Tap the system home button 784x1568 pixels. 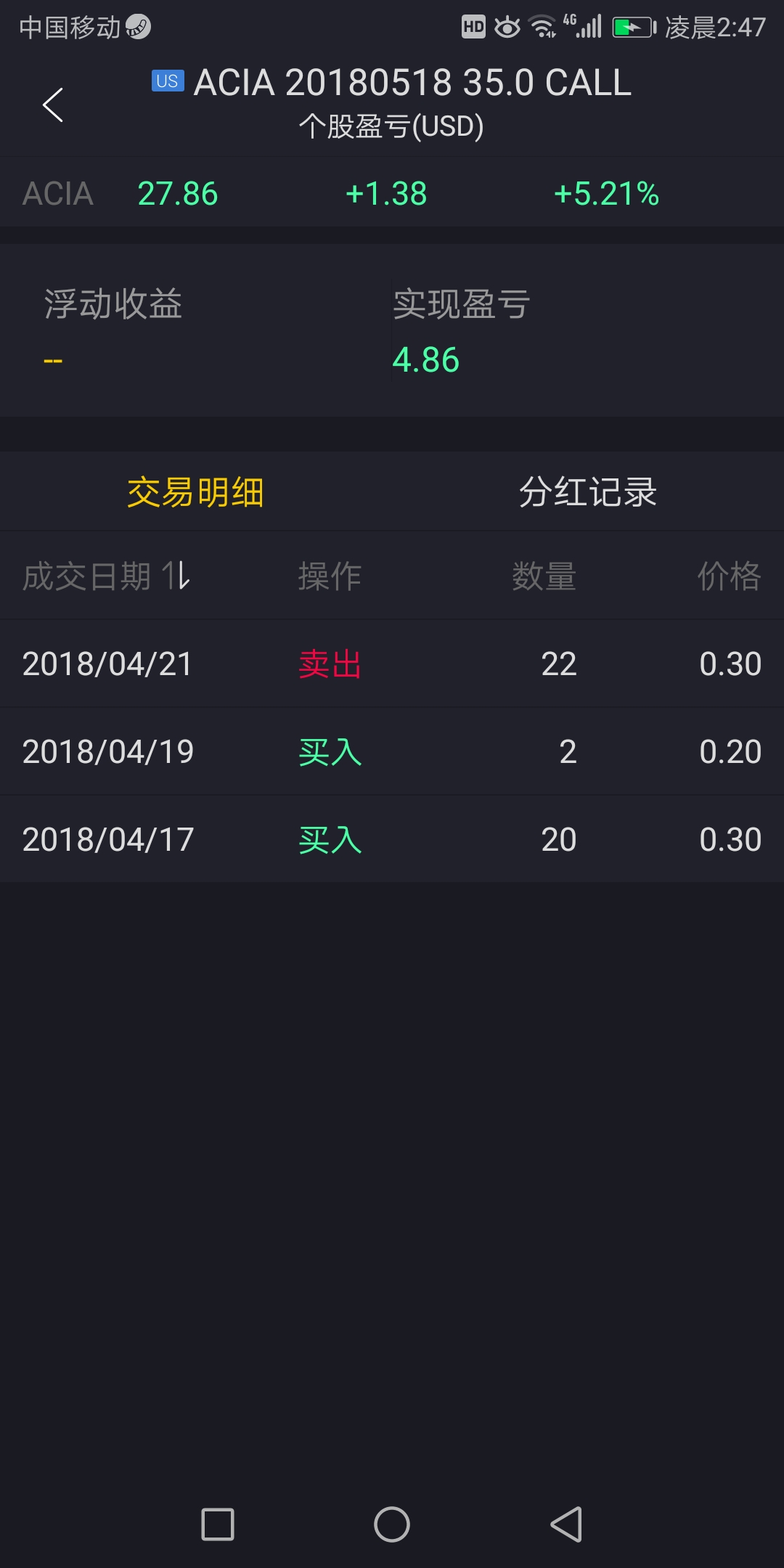pos(392,1524)
